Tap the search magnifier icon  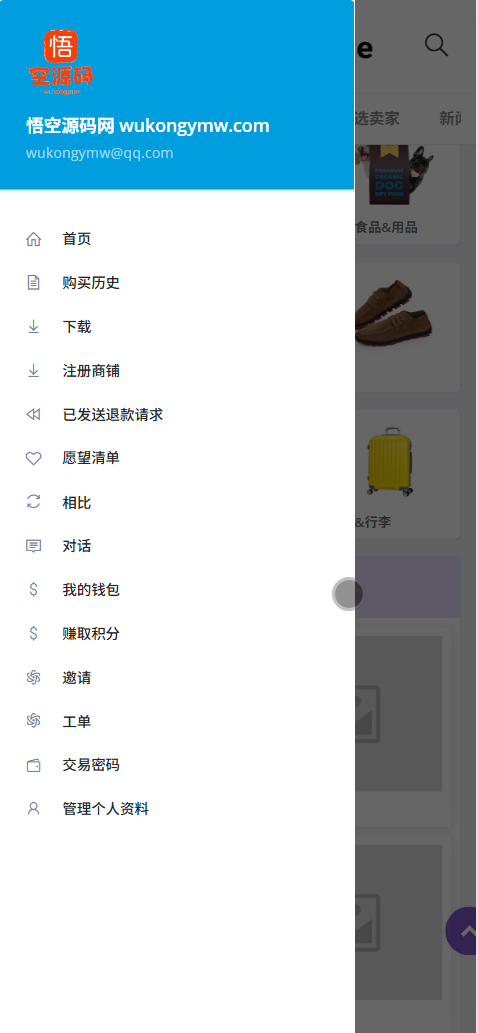(436, 45)
